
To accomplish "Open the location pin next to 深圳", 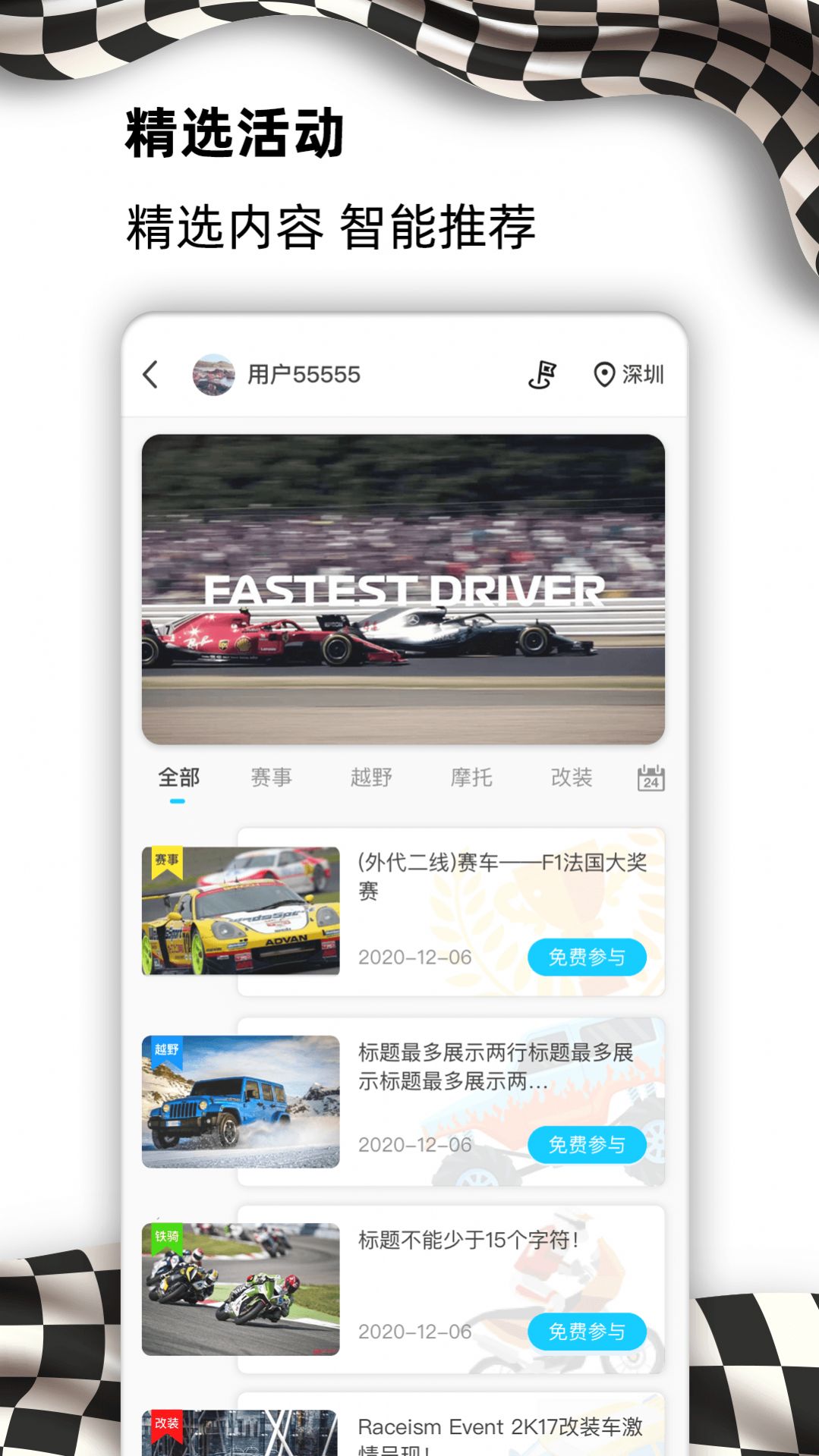I will coord(603,373).
